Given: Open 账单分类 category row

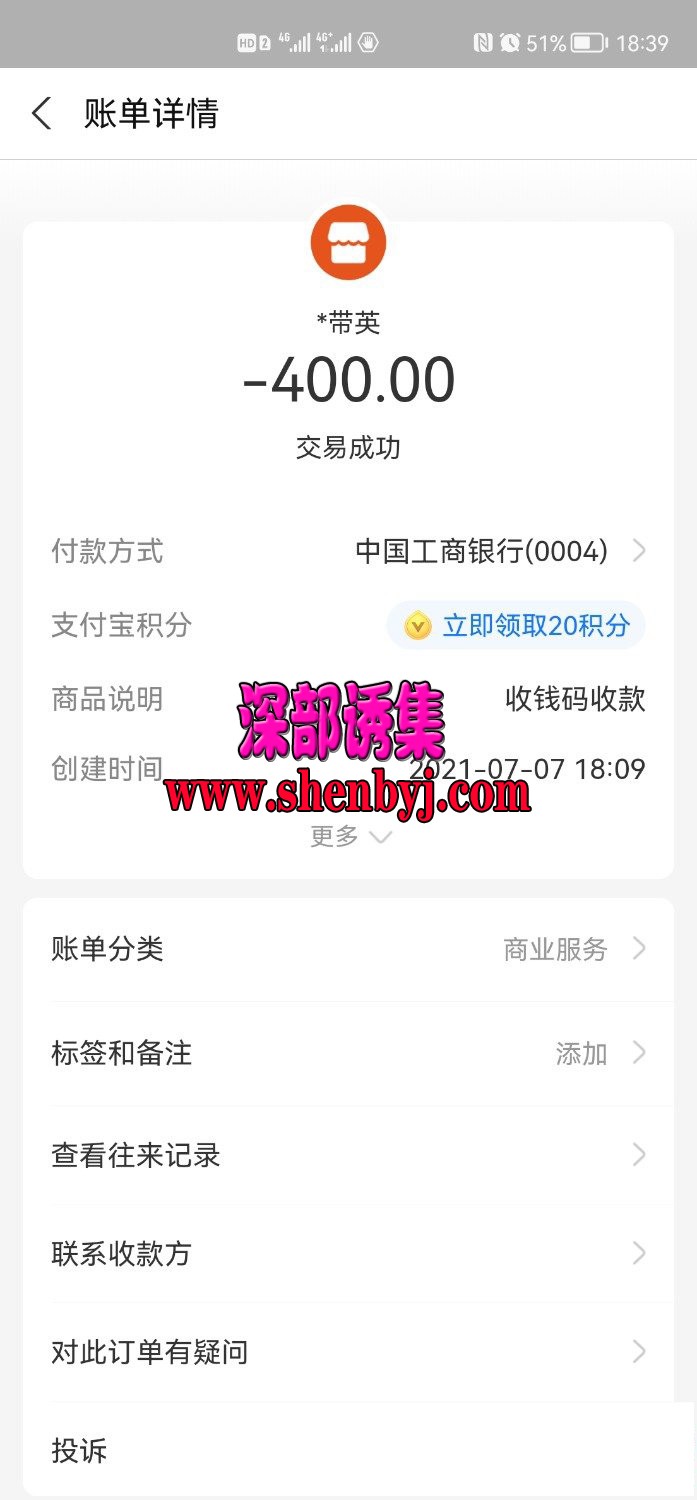Looking at the screenshot, I should (x=348, y=949).
